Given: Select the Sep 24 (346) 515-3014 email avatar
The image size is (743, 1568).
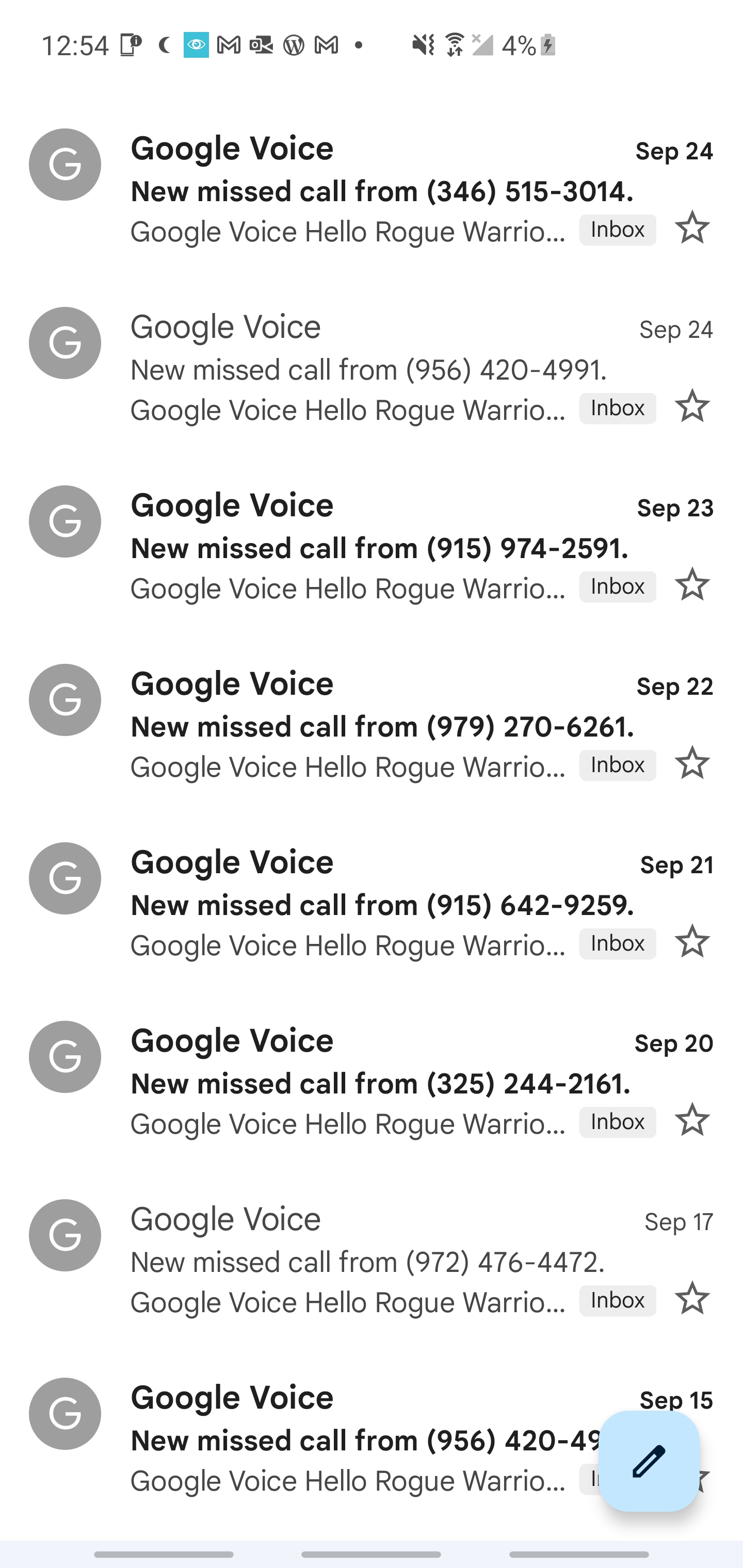Looking at the screenshot, I should click(65, 165).
